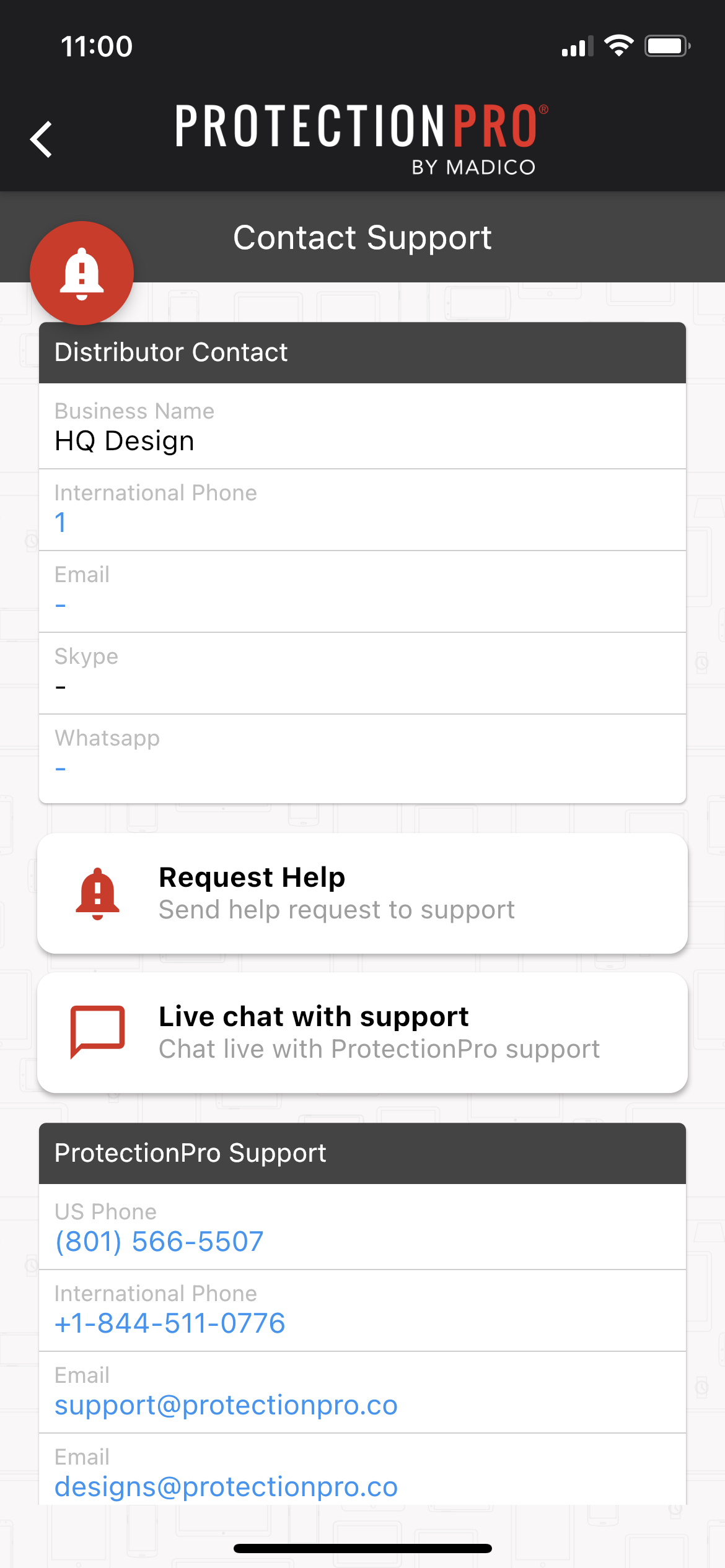
Task: Tap the red alert bell button
Action: (x=82, y=273)
